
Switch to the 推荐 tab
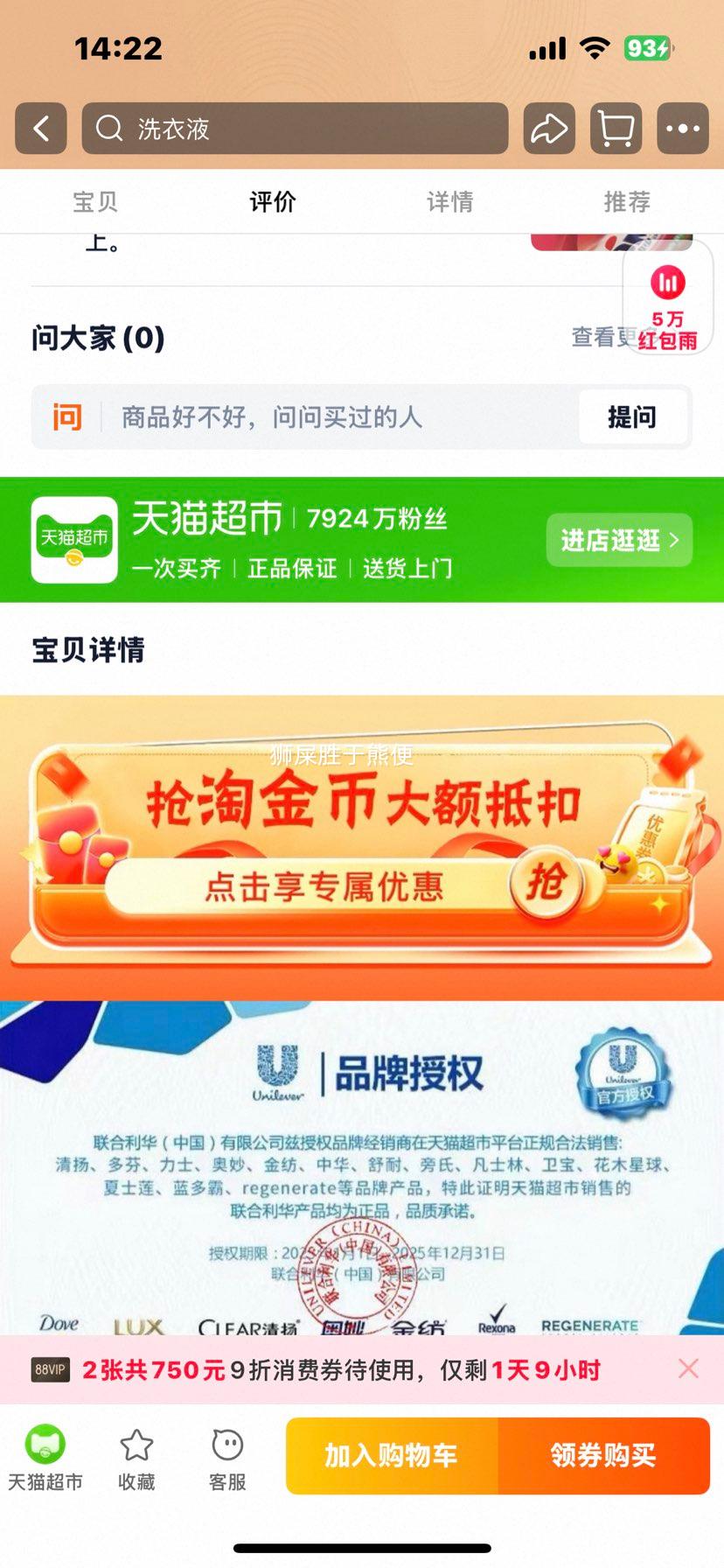(x=627, y=202)
